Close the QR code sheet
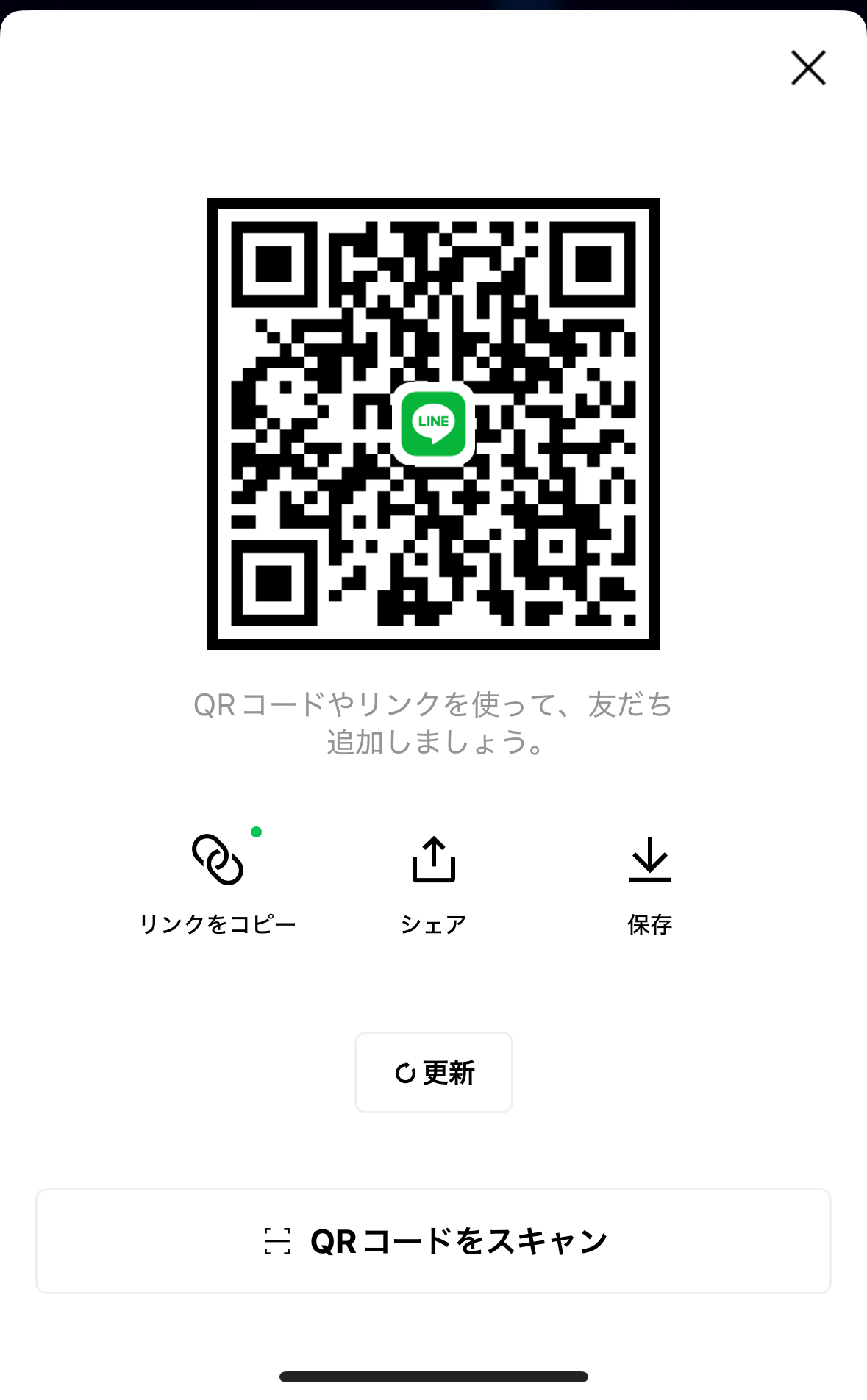Viewport: 867px width, 1400px height. click(x=808, y=68)
